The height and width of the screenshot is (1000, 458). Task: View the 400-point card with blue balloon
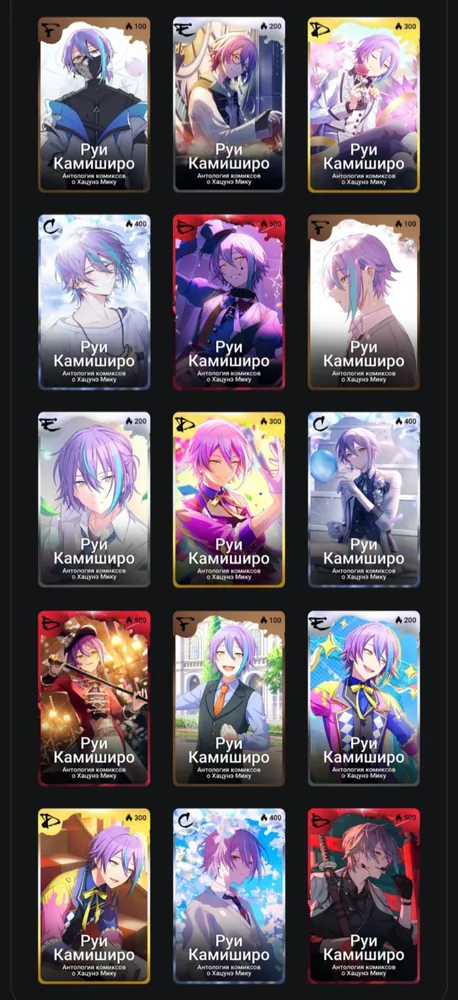(x=364, y=499)
